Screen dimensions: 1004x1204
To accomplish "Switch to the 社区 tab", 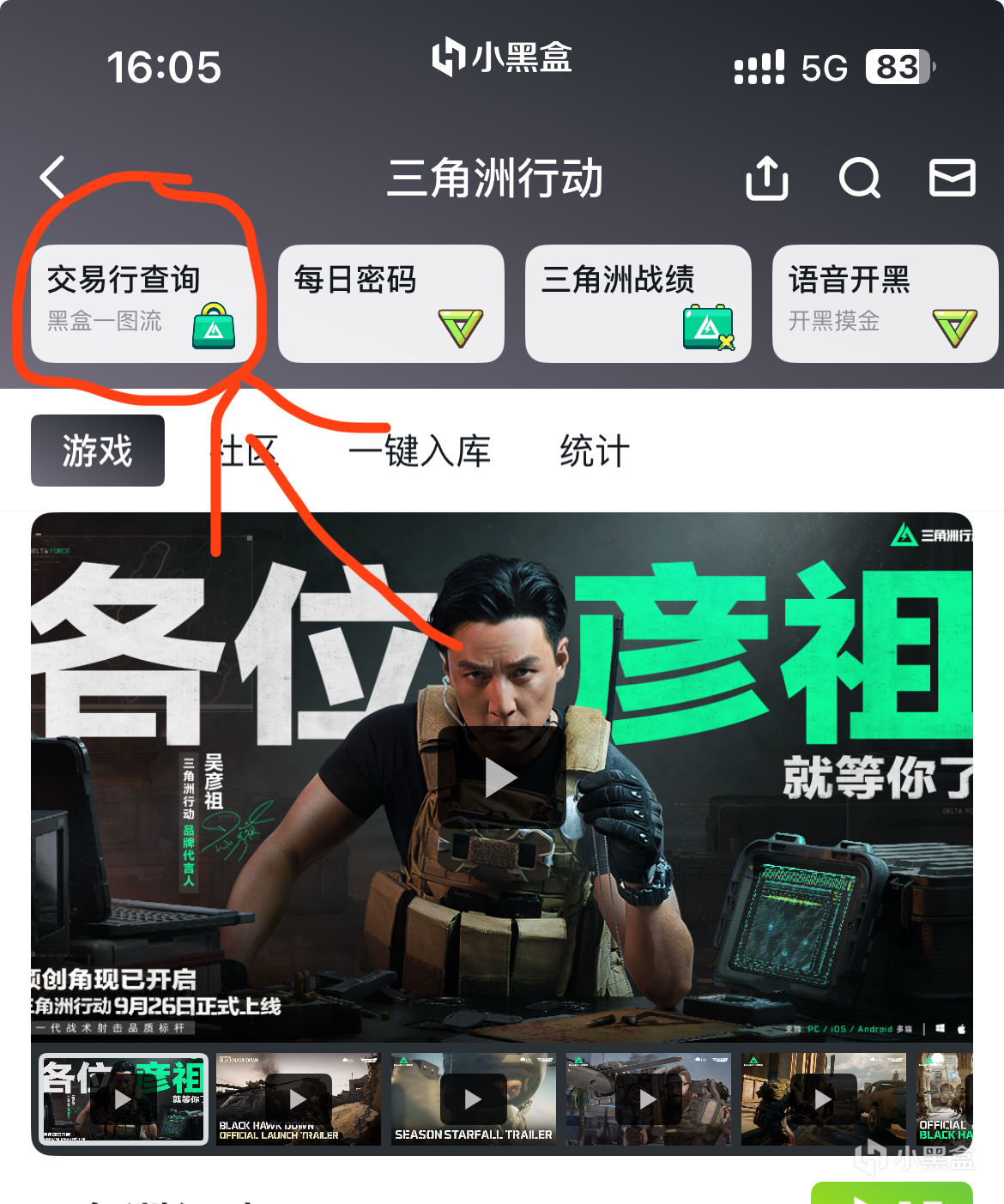I will [247, 451].
